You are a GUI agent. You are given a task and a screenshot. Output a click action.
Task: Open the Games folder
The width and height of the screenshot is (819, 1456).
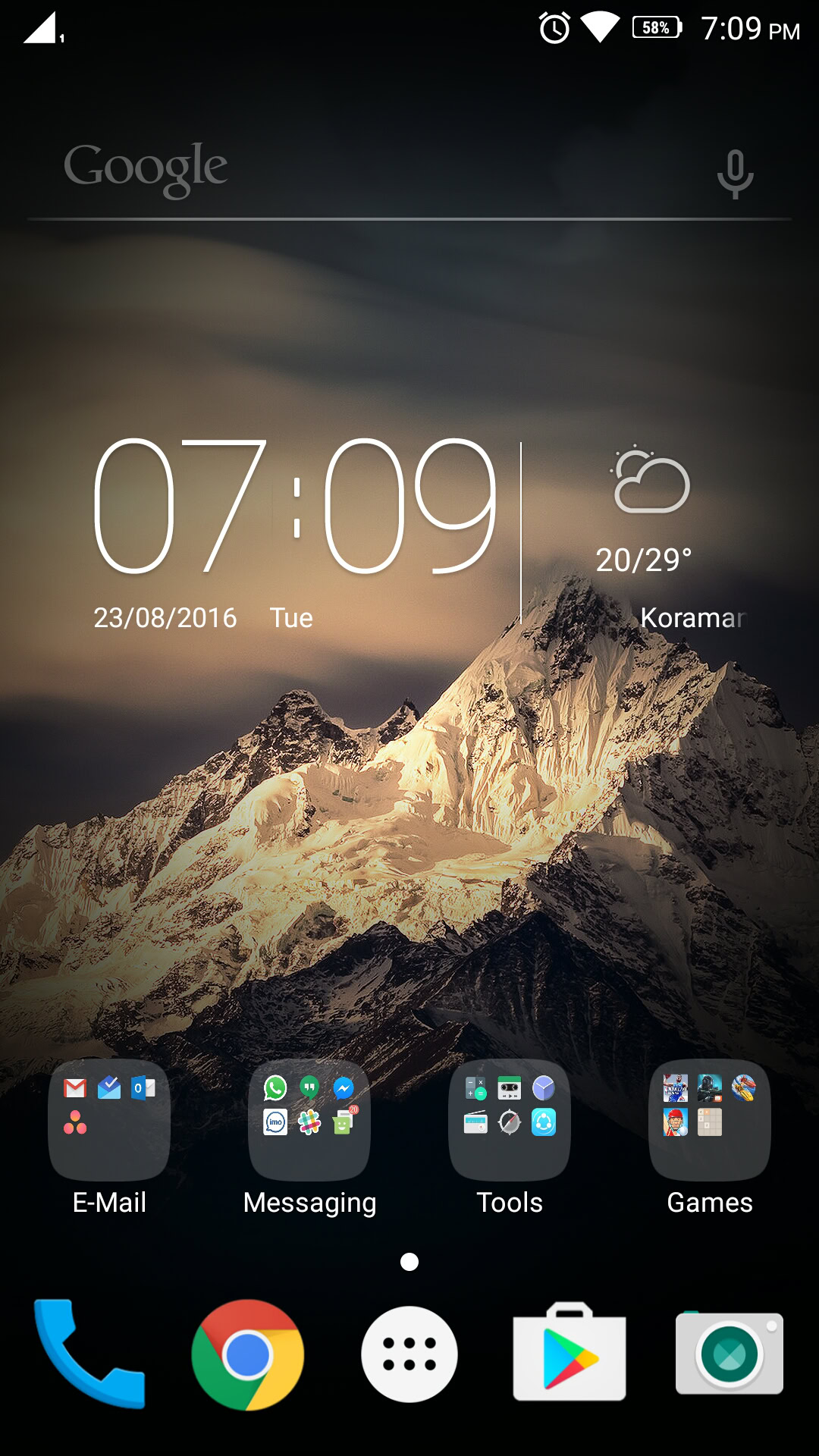click(710, 1119)
